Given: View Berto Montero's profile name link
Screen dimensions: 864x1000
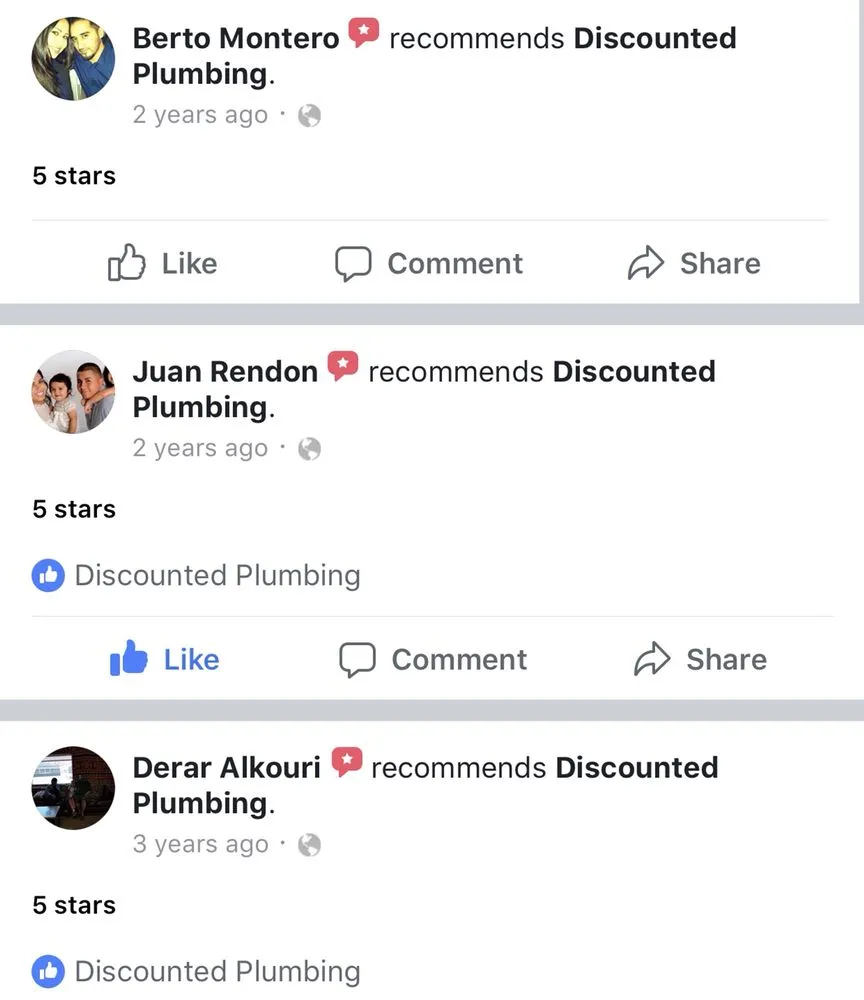Looking at the screenshot, I should point(236,39).
